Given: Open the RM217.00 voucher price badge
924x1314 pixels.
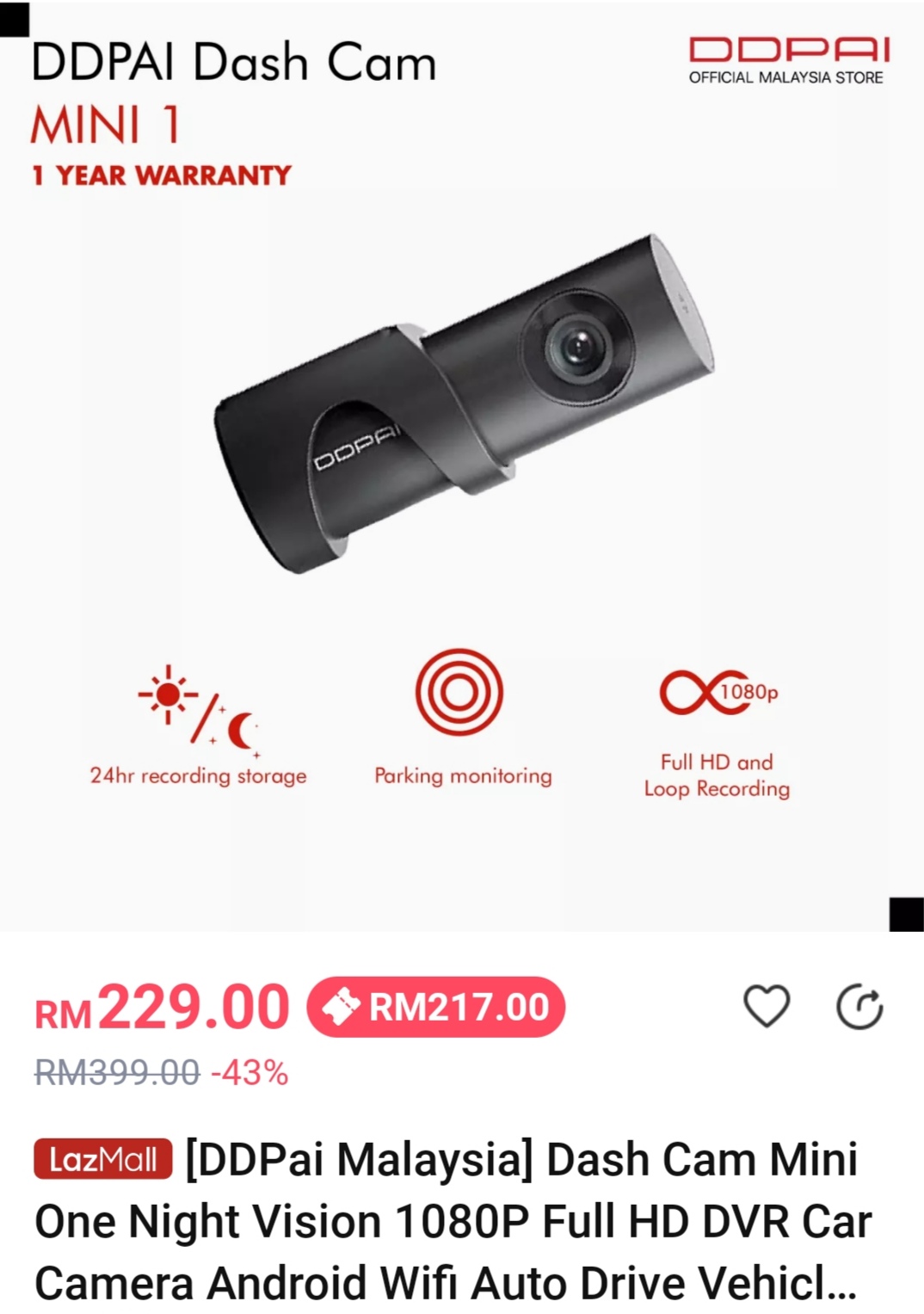Looking at the screenshot, I should 436,1007.
